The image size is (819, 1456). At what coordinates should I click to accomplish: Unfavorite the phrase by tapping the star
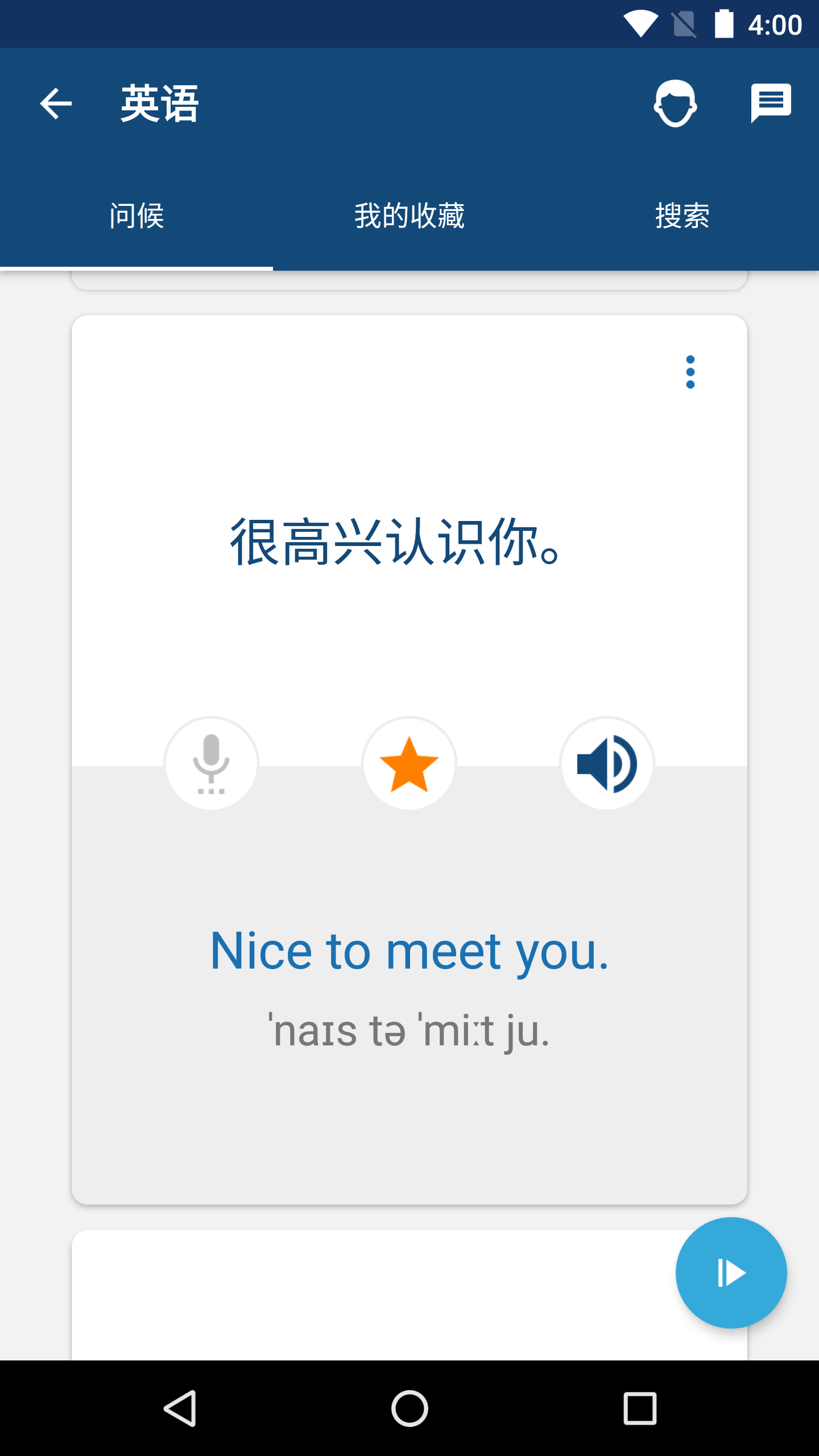click(x=409, y=764)
